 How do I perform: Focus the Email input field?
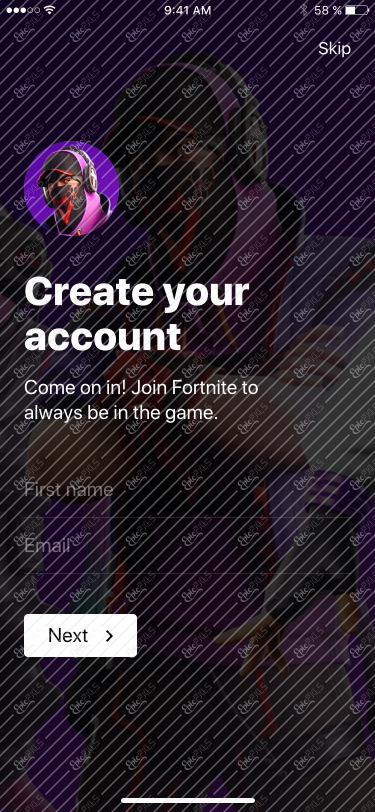click(x=188, y=545)
